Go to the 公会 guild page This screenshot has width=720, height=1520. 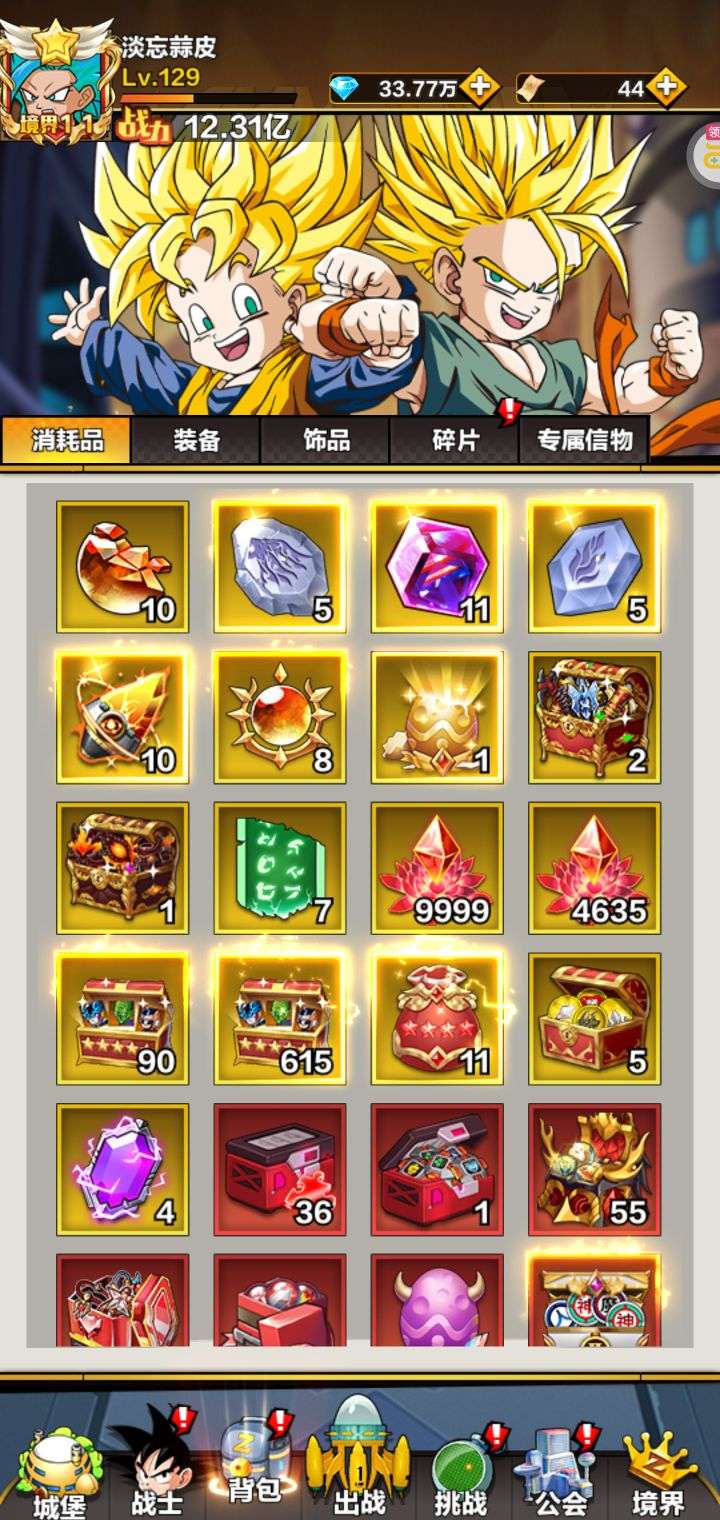[558, 1467]
